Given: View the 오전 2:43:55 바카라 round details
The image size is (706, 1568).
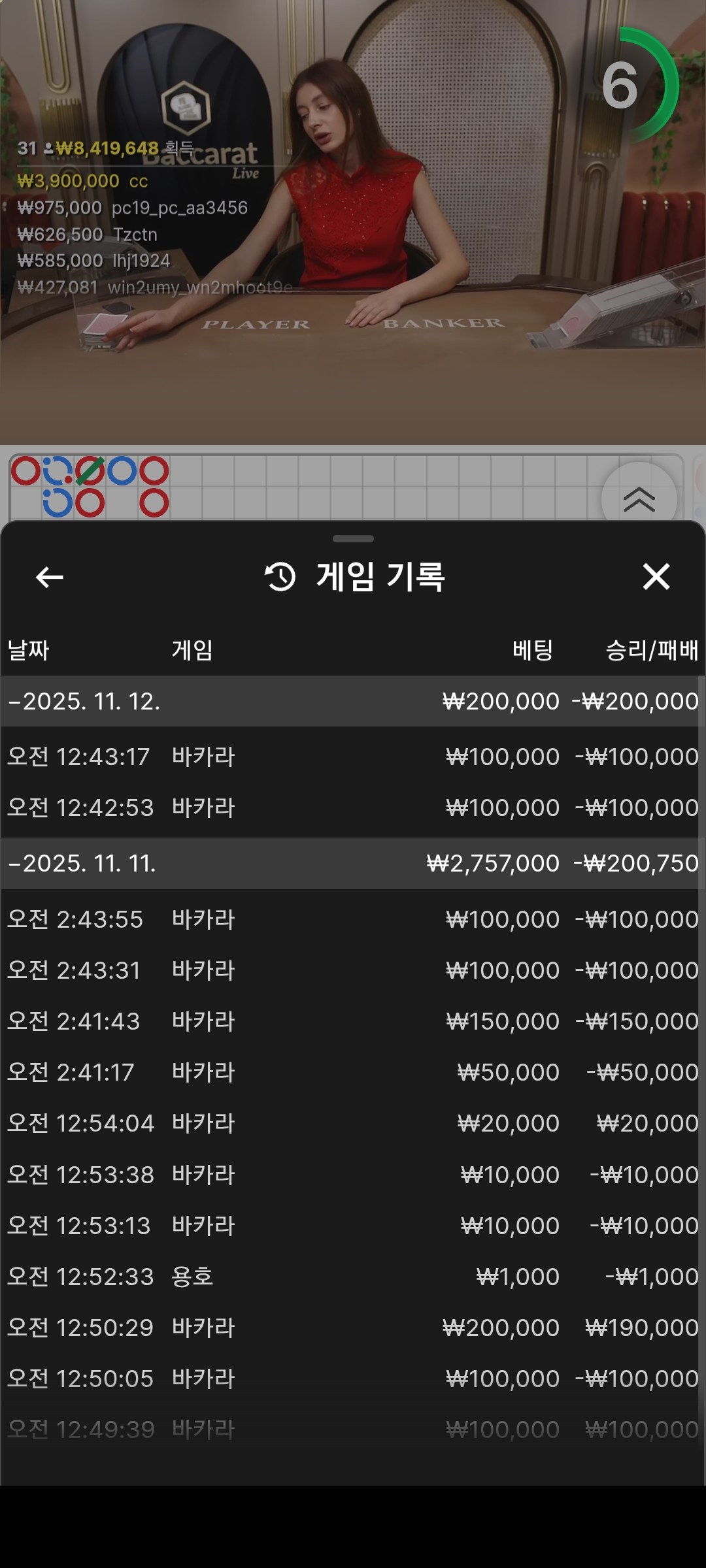Looking at the screenshot, I should tap(353, 919).
